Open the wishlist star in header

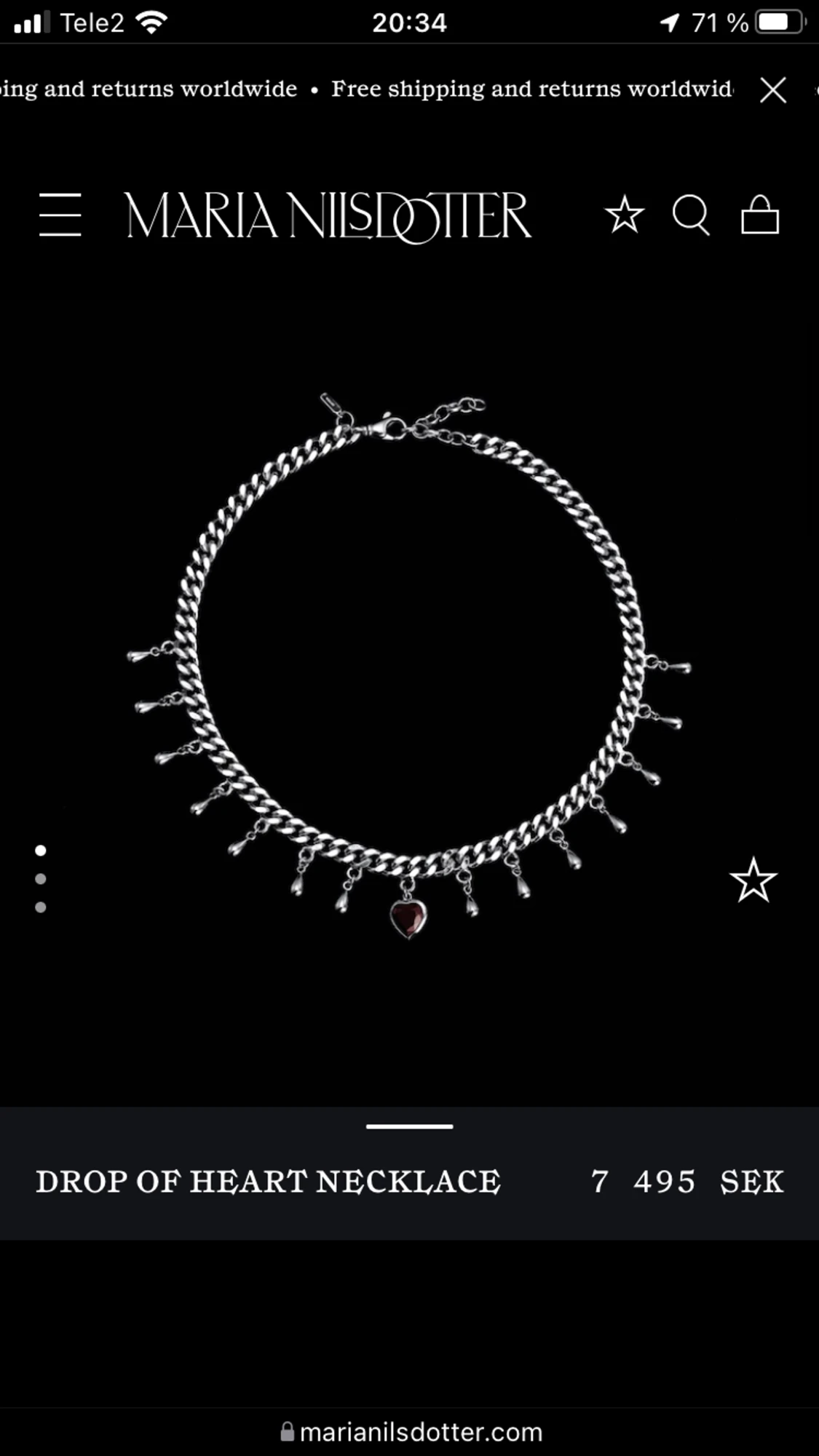(x=624, y=215)
